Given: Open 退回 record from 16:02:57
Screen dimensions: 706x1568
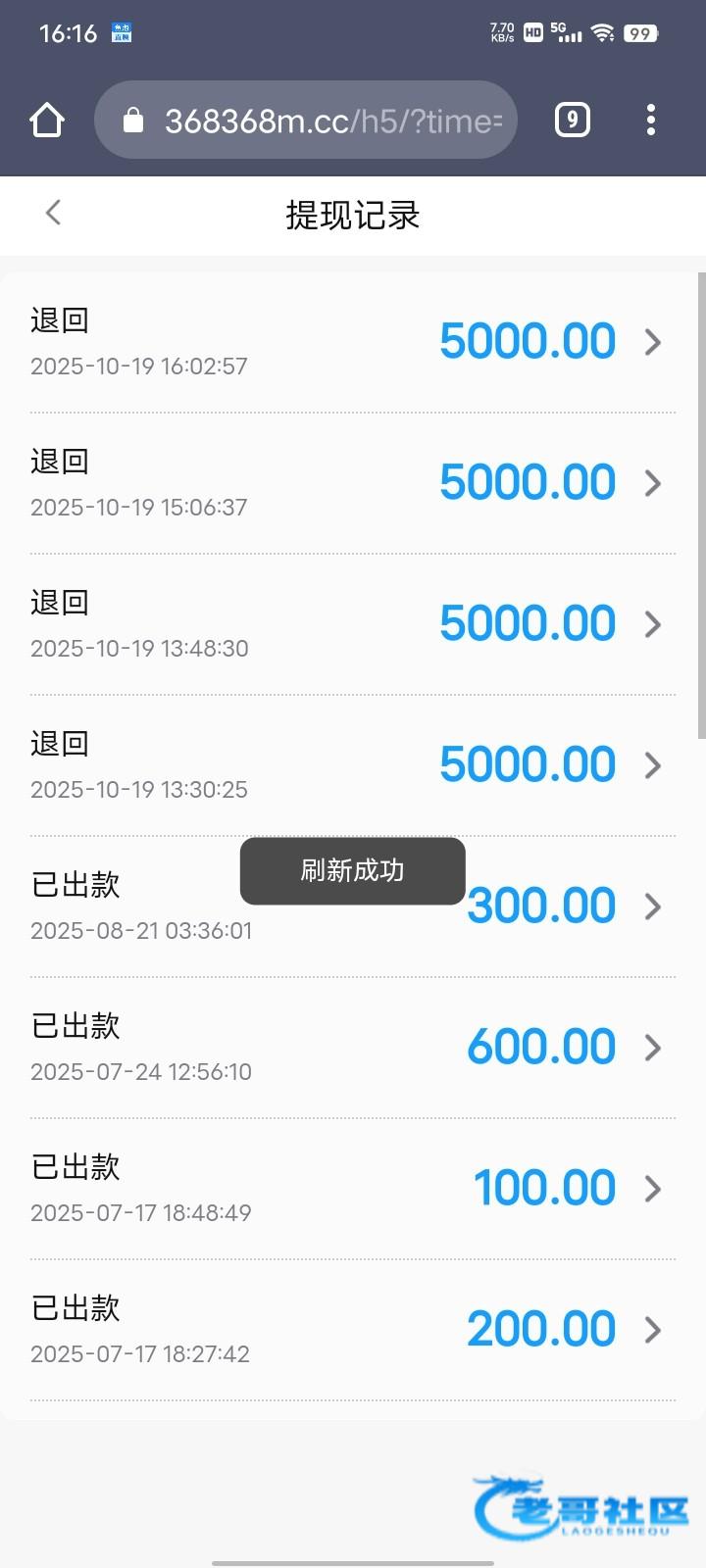Looking at the screenshot, I should [x=352, y=342].
